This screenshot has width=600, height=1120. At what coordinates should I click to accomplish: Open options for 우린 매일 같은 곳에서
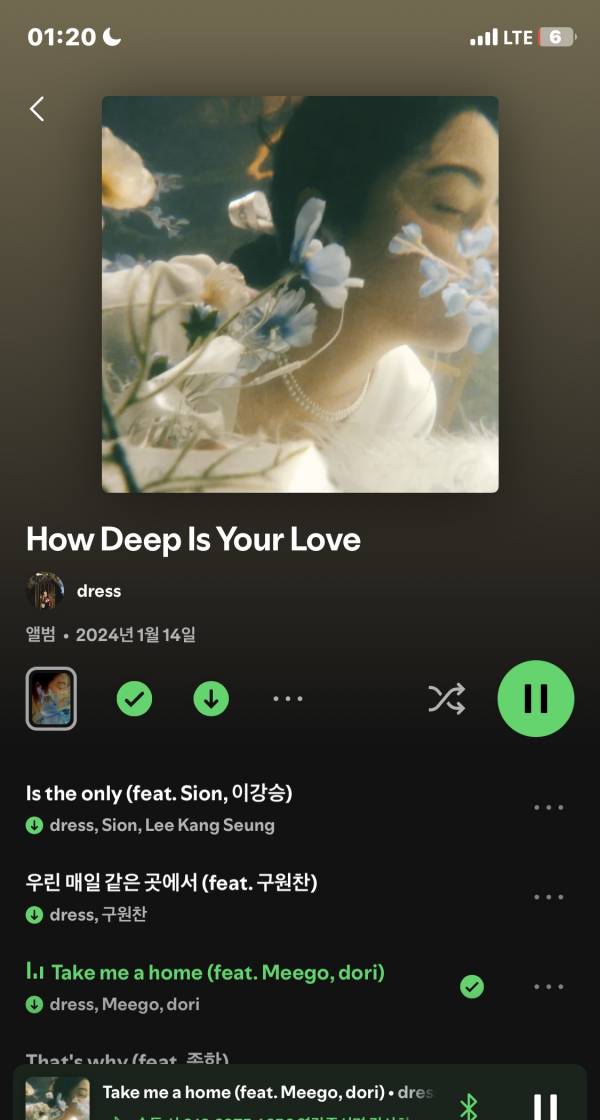548,897
